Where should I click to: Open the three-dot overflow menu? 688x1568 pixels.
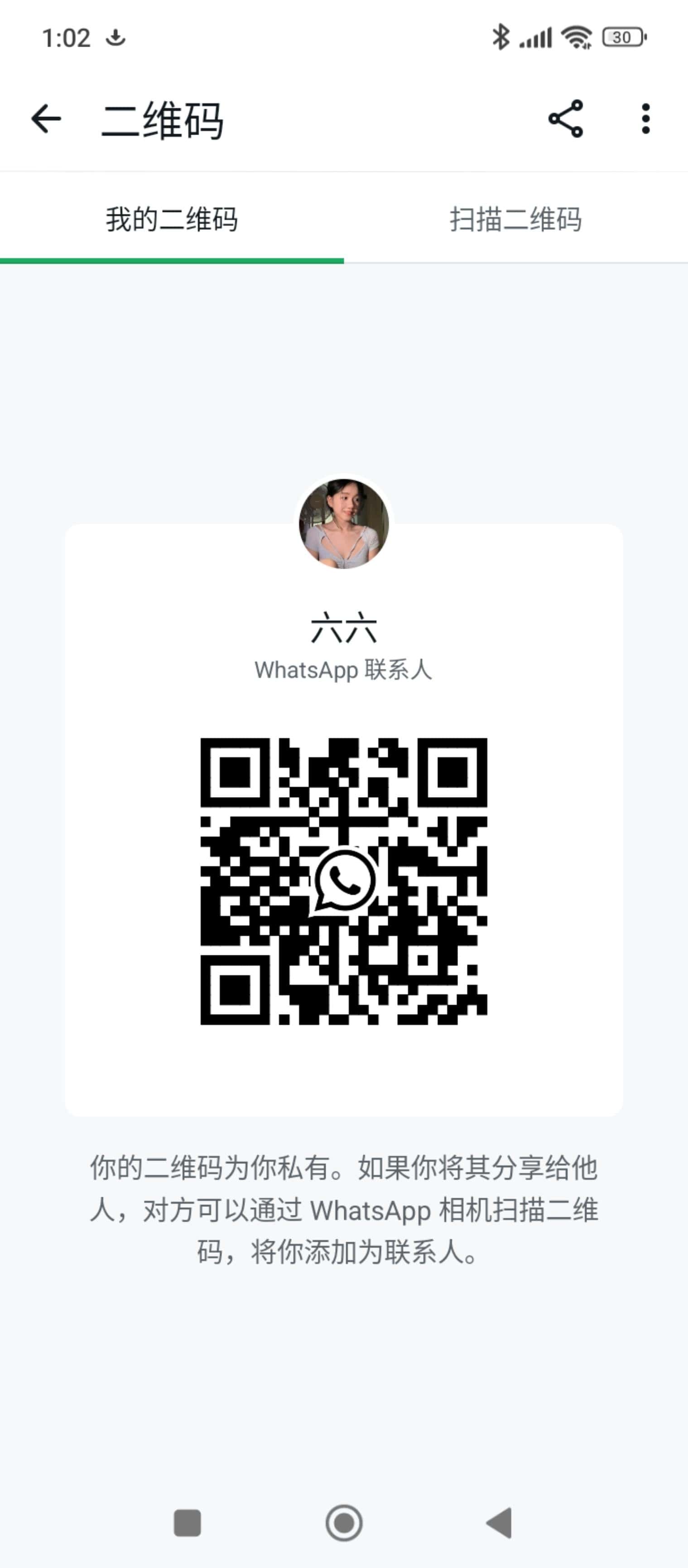pyautogui.click(x=645, y=119)
